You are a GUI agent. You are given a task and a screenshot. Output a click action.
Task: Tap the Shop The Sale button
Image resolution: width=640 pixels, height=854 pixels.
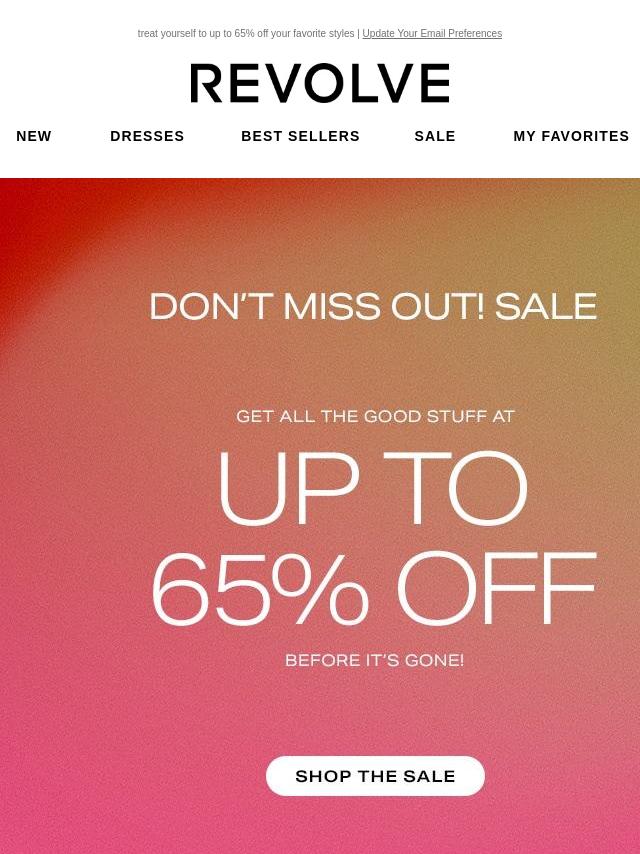pyautogui.click(x=375, y=776)
